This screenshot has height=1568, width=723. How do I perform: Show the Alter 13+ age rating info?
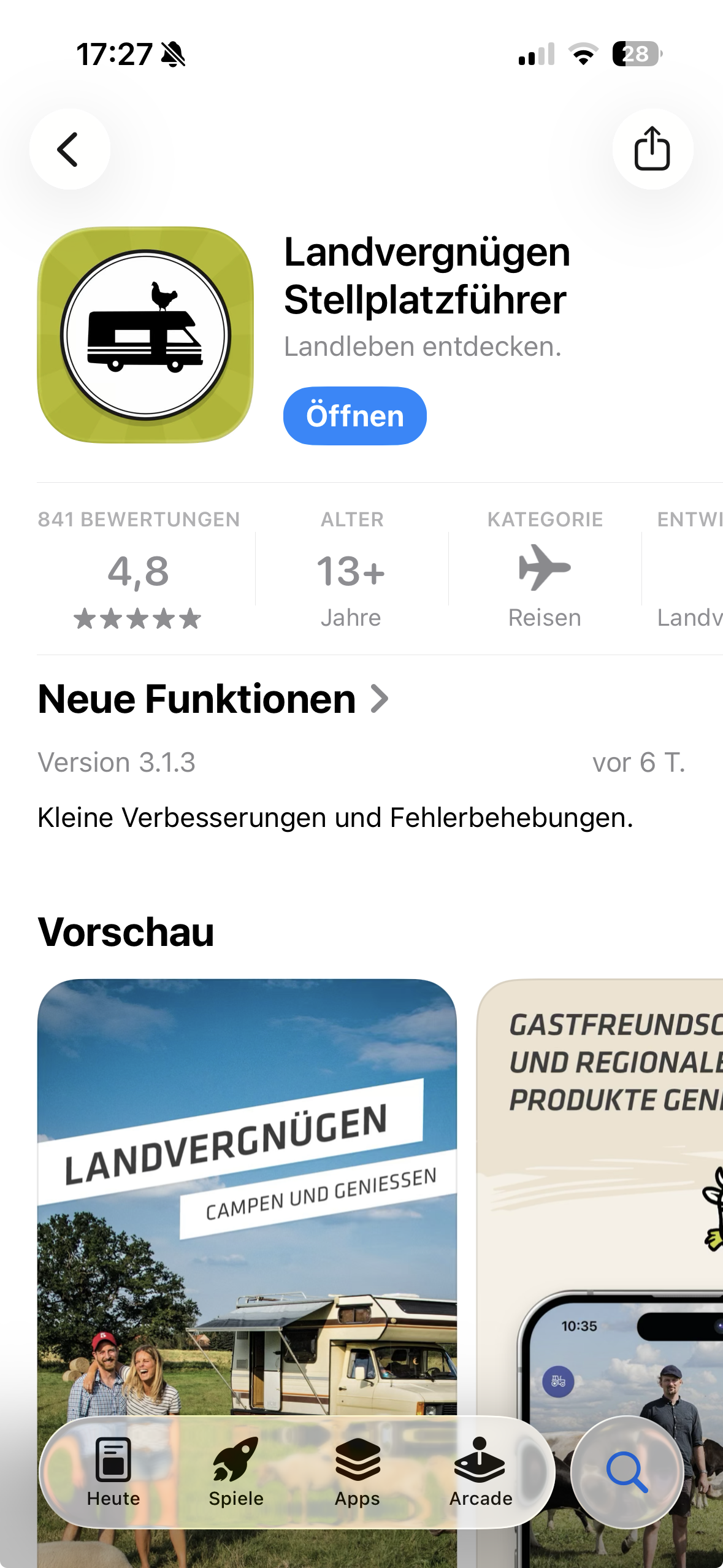coord(351,569)
